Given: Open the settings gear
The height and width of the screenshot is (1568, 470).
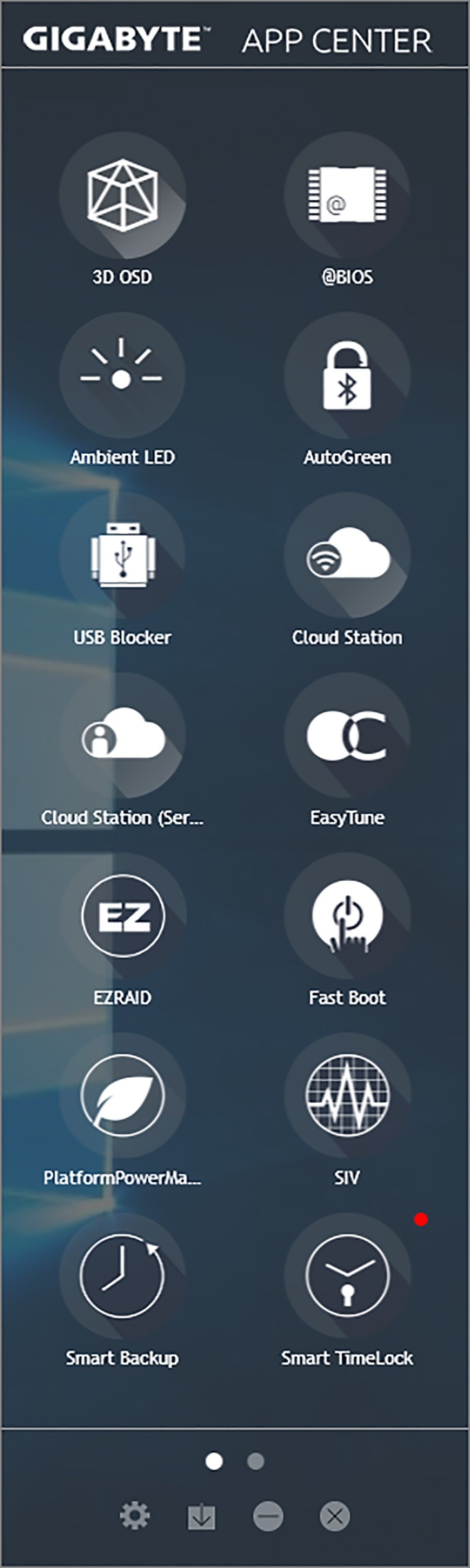Looking at the screenshot, I should point(134,1515).
